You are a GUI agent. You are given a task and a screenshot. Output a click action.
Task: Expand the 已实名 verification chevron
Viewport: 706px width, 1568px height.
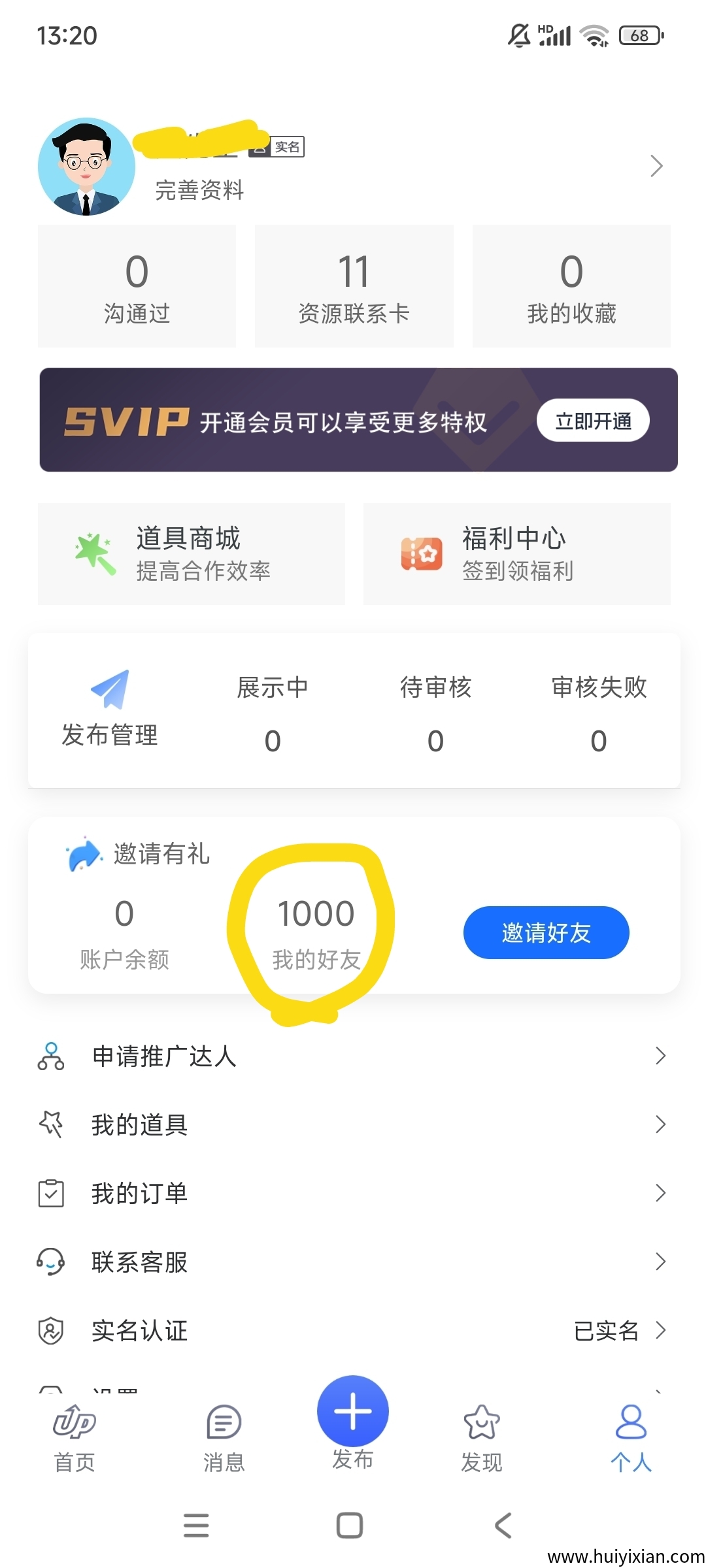tap(660, 1331)
